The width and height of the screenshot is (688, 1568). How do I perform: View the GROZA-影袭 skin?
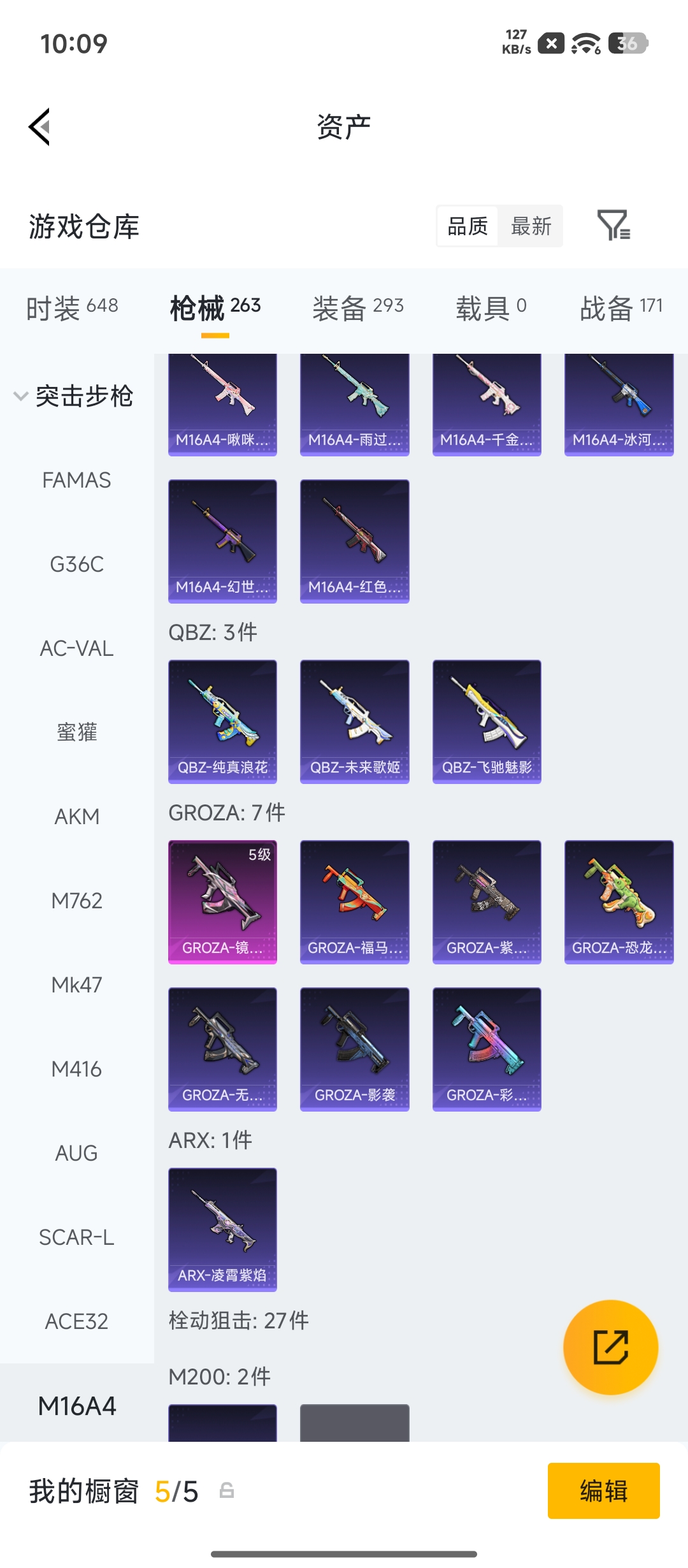[x=355, y=1049]
